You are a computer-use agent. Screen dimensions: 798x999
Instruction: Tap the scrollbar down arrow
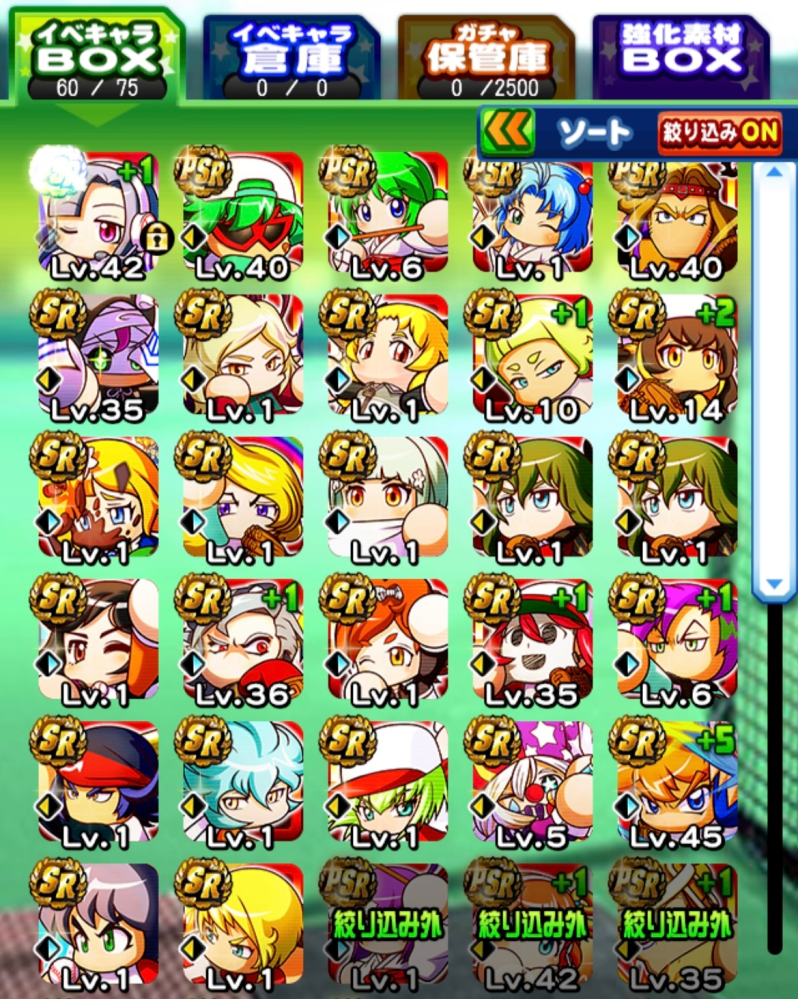pyautogui.click(x=772, y=582)
